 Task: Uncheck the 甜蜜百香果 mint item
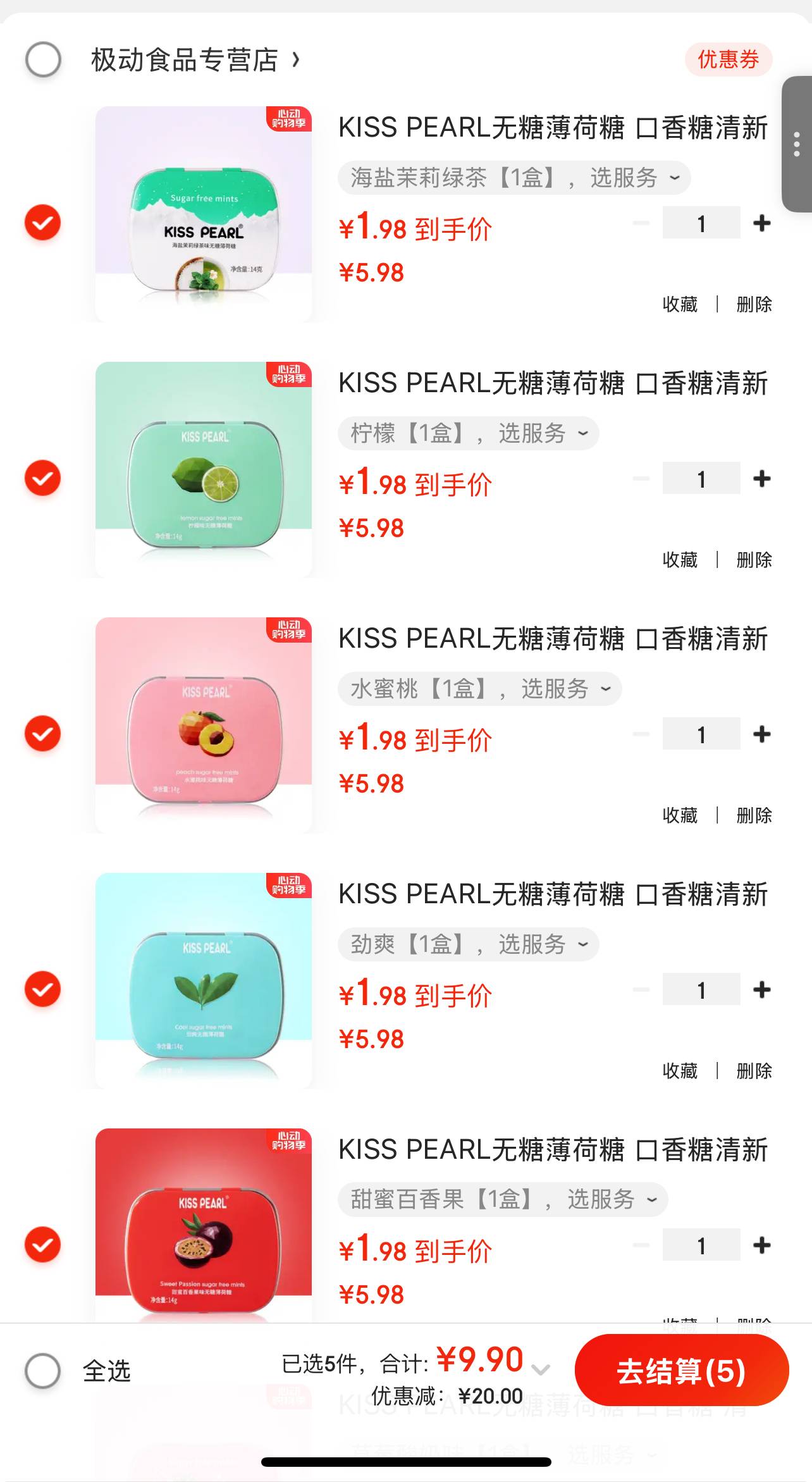pyautogui.click(x=42, y=1245)
